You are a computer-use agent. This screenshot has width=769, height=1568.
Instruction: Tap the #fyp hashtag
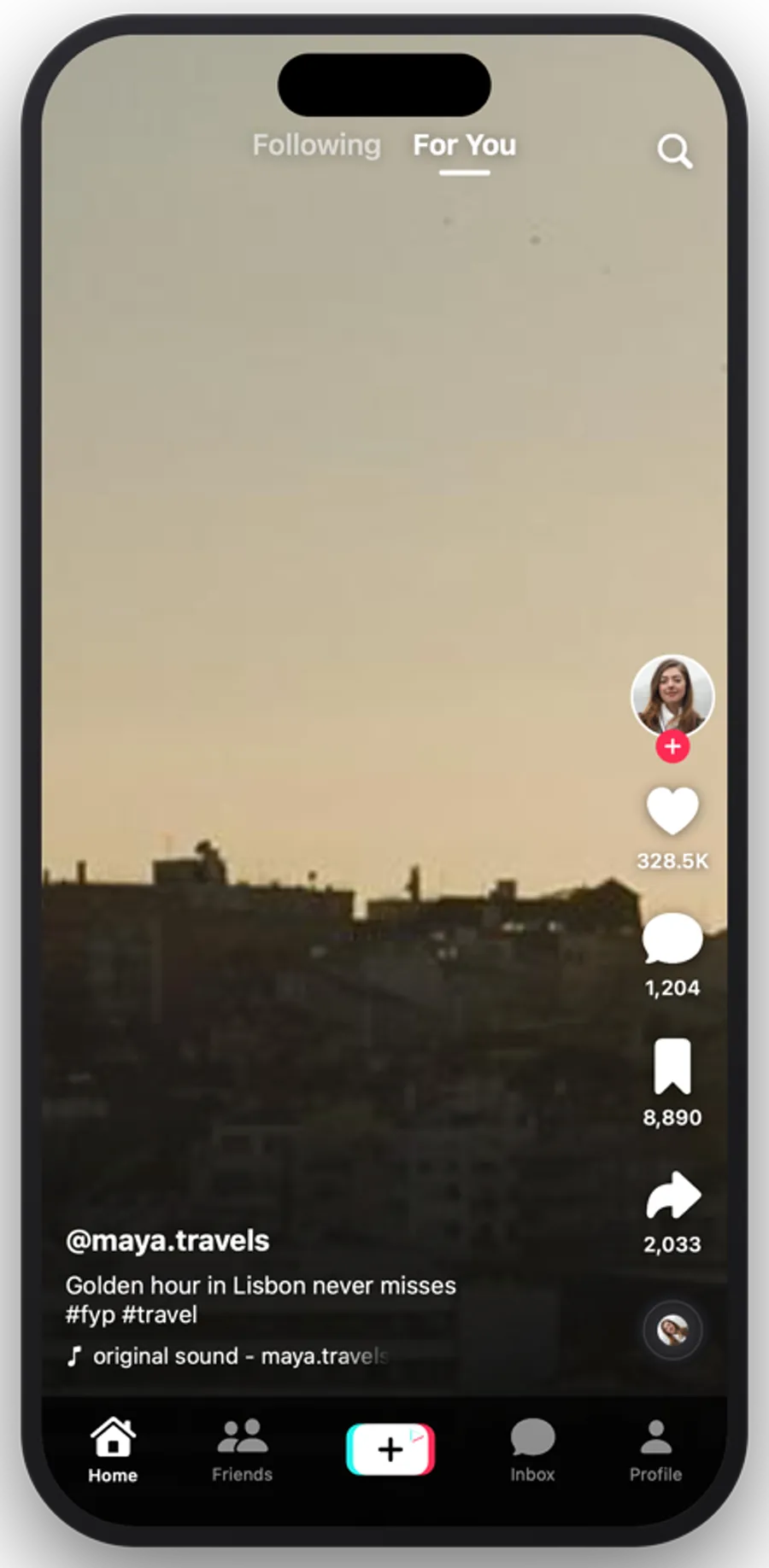coord(90,1314)
